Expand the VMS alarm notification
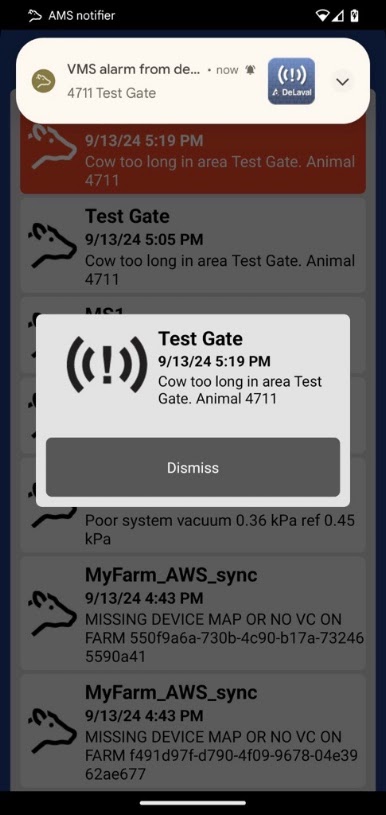Viewport: 386px width, 815px height. (342, 82)
